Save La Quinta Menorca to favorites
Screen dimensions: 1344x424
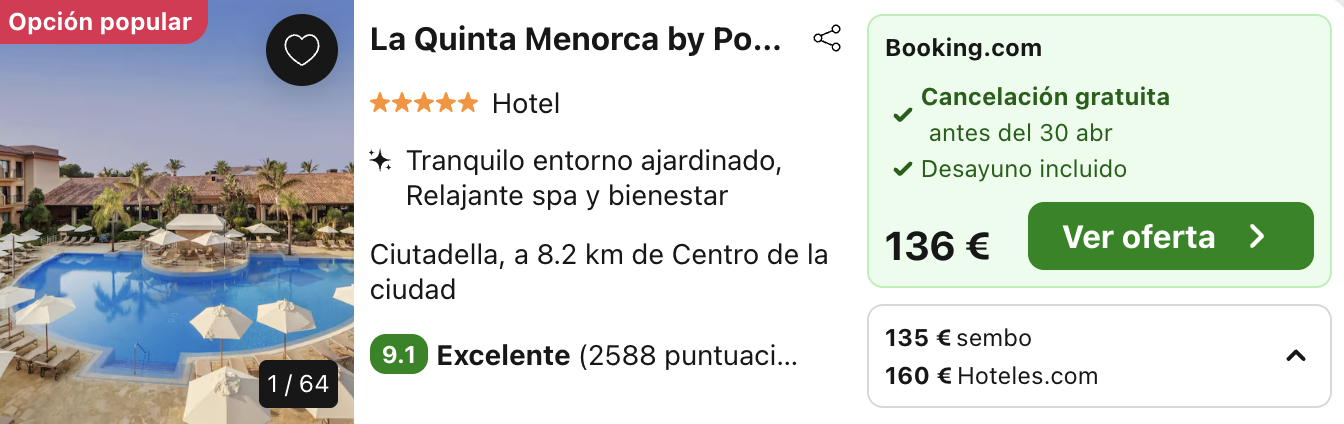click(x=302, y=50)
